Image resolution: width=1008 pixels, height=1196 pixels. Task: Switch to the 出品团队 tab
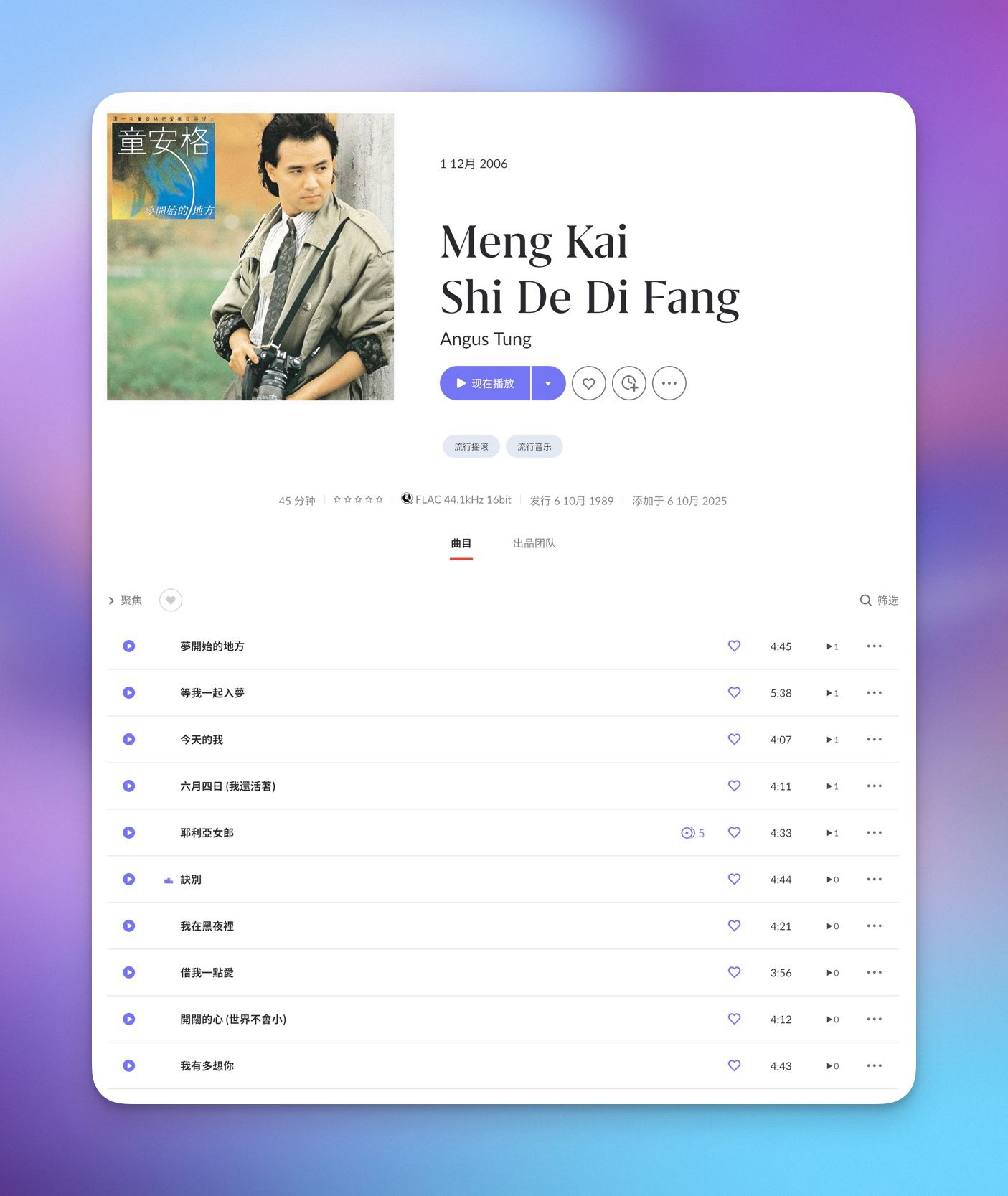[534, 543]
